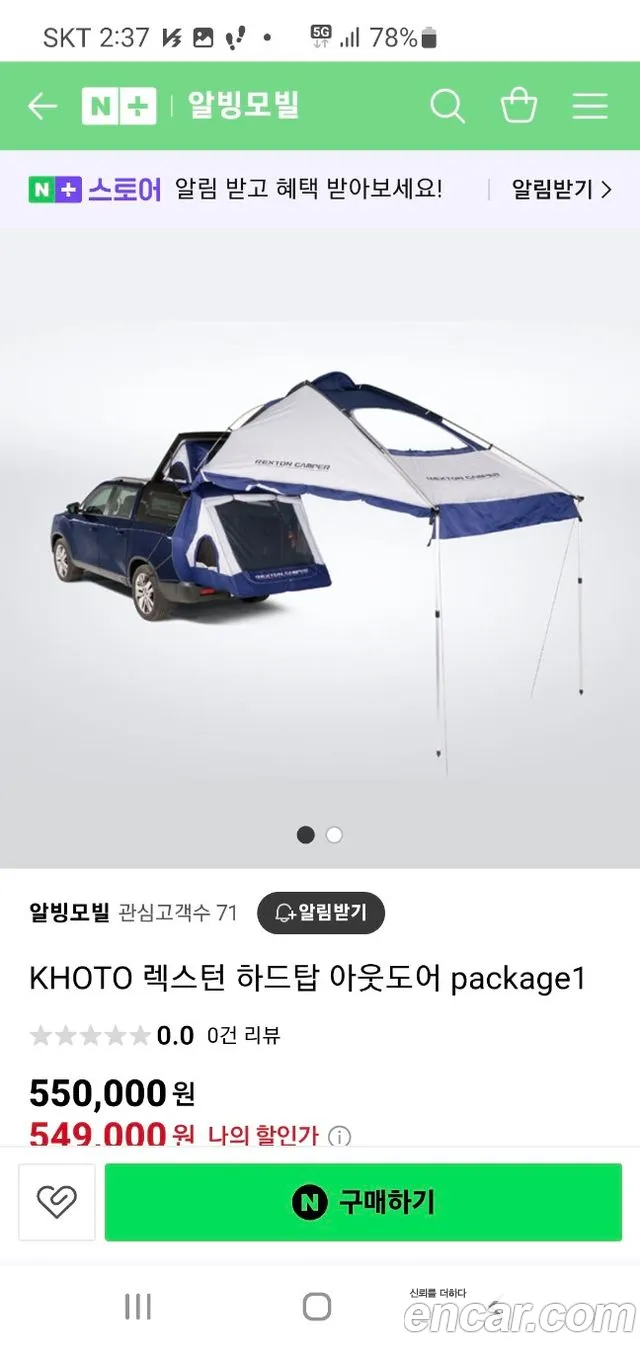Tap 알림받기 link in the top banner

coord(561,189)
